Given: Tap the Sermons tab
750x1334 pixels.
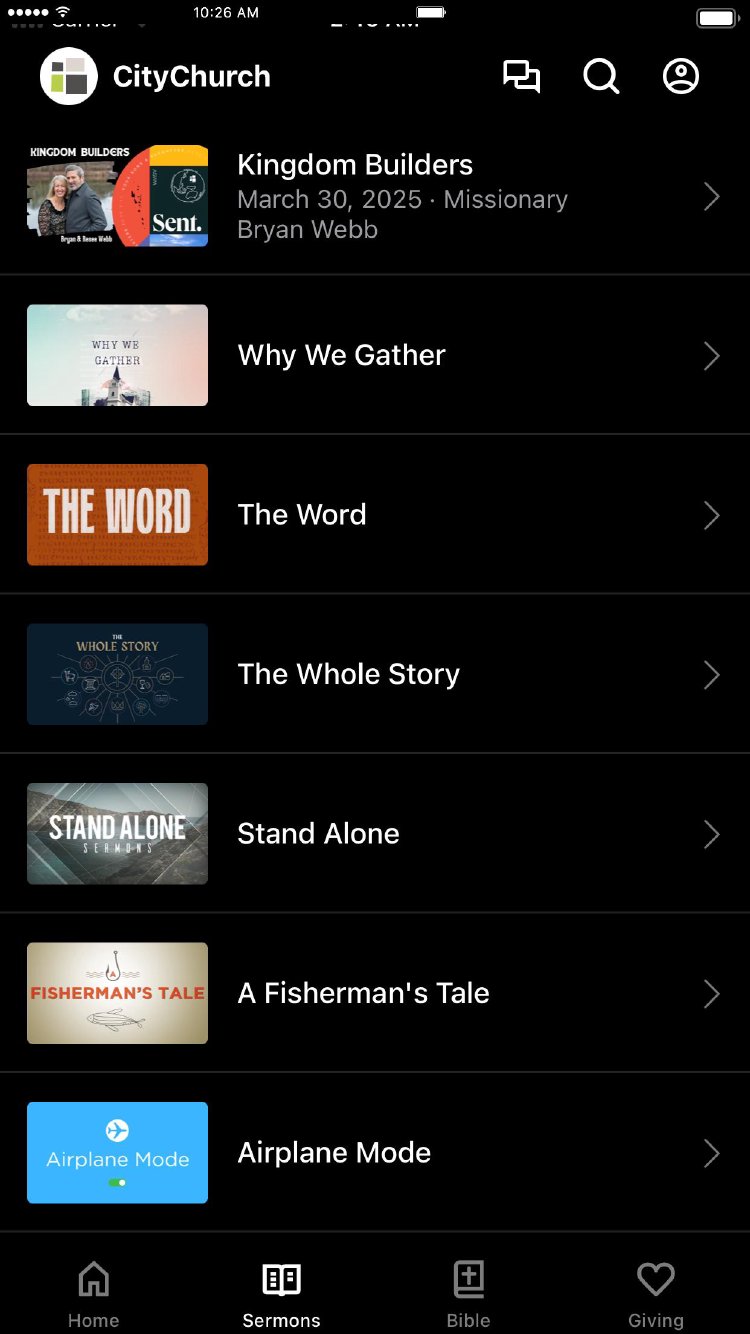Looking at the screenshot, I should click(281, 1293).
